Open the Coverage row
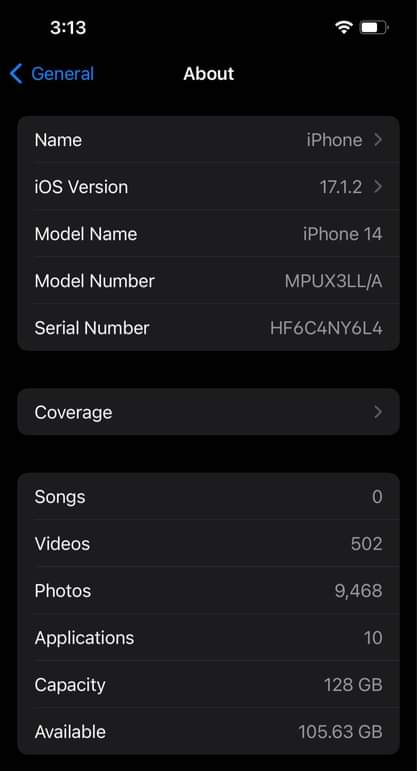 208,412
